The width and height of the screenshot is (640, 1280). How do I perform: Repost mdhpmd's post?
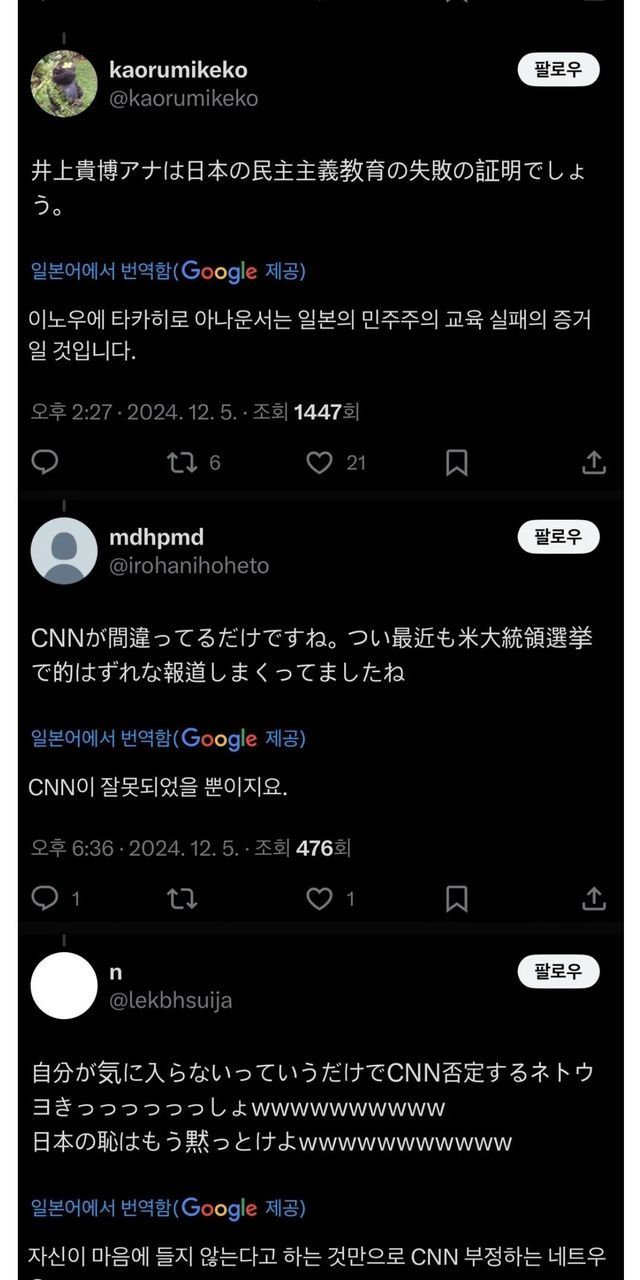pyautogui.click(x=181, y=898)
